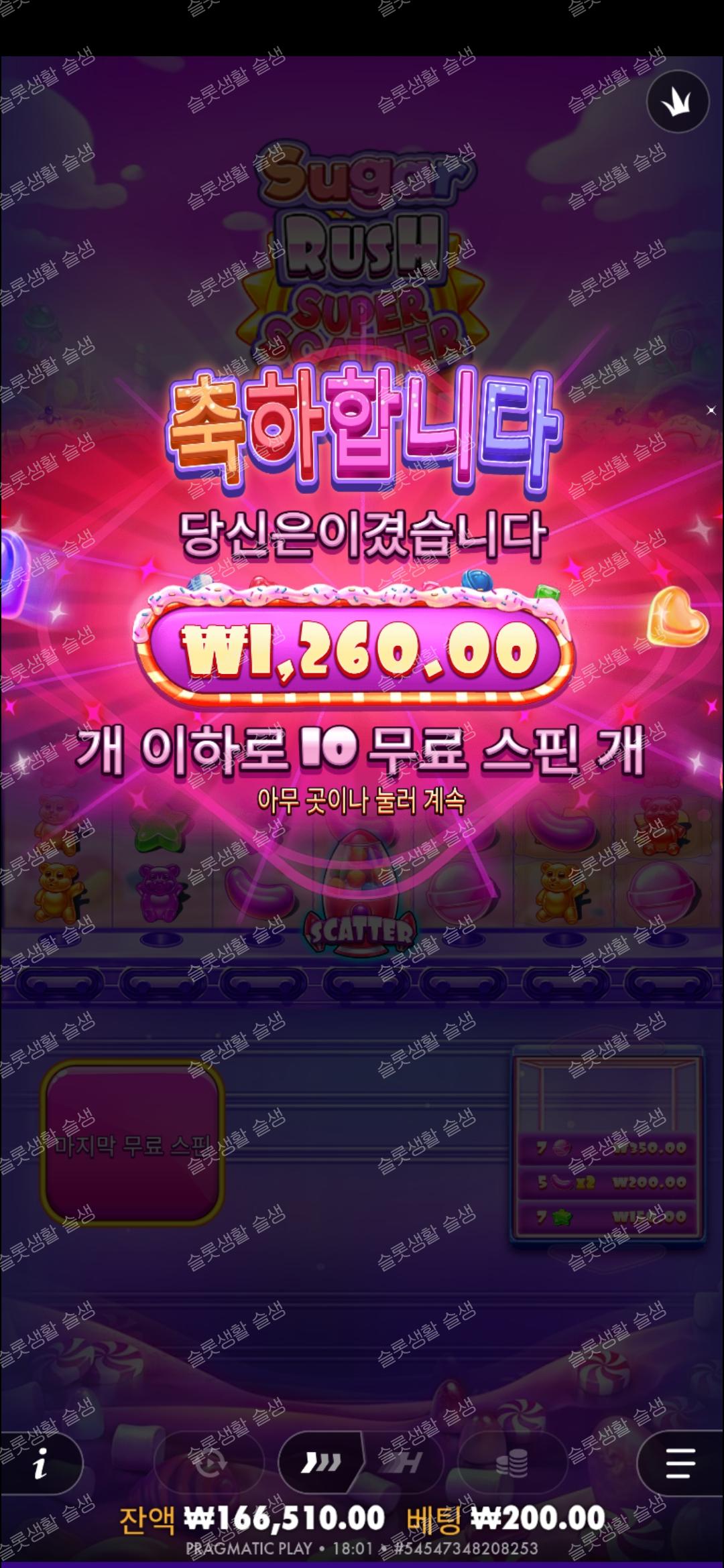Viewport: 724px width, 1568px height.
Task: Tap the autoplay spin icon
Action: point(209,1463)
